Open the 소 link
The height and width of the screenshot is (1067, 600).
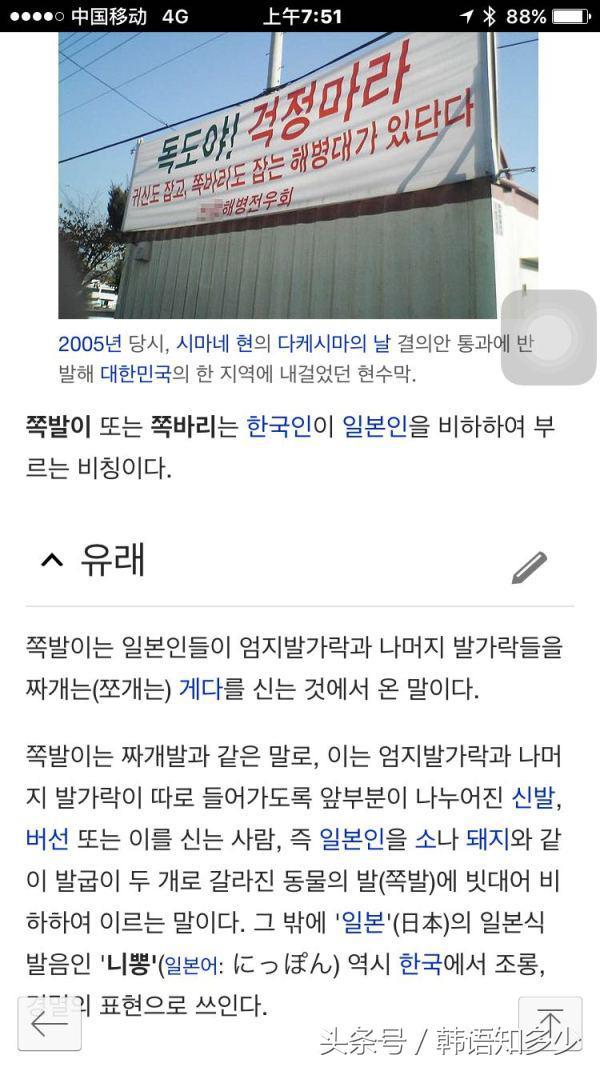[x=426, y=837]
